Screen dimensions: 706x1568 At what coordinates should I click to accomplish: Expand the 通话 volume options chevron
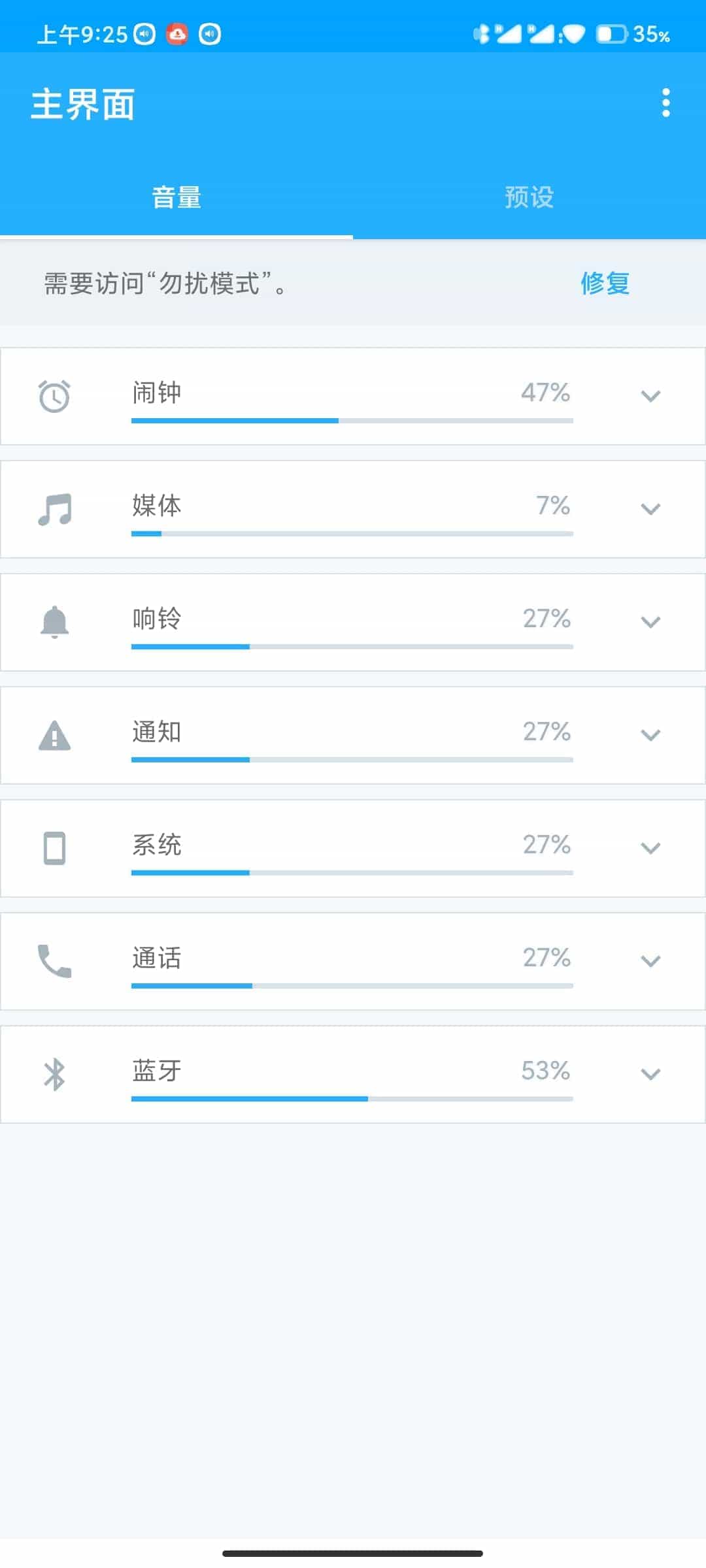click(650, 961)
